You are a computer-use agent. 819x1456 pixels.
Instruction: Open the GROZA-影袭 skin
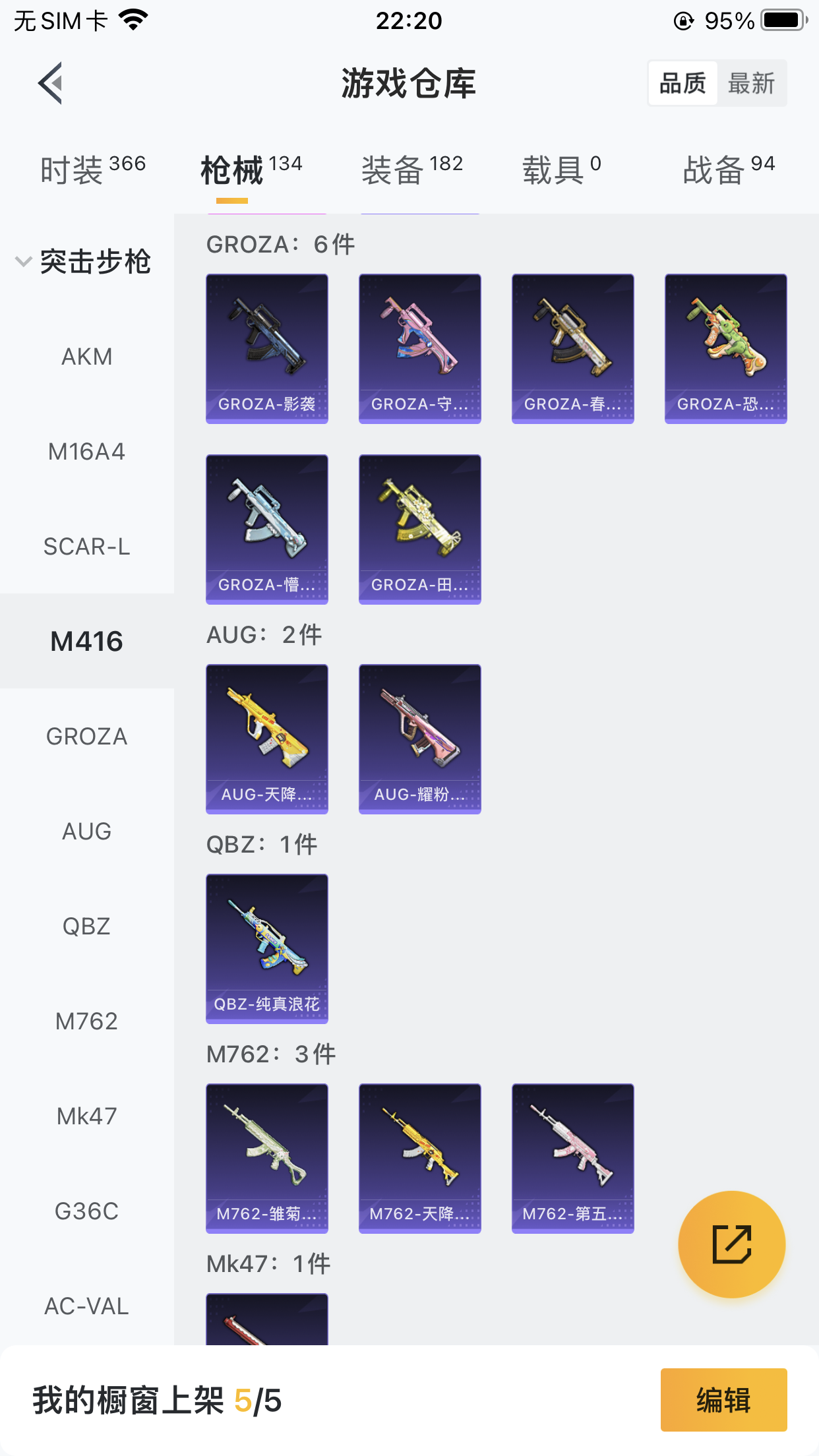coord(266,348)
